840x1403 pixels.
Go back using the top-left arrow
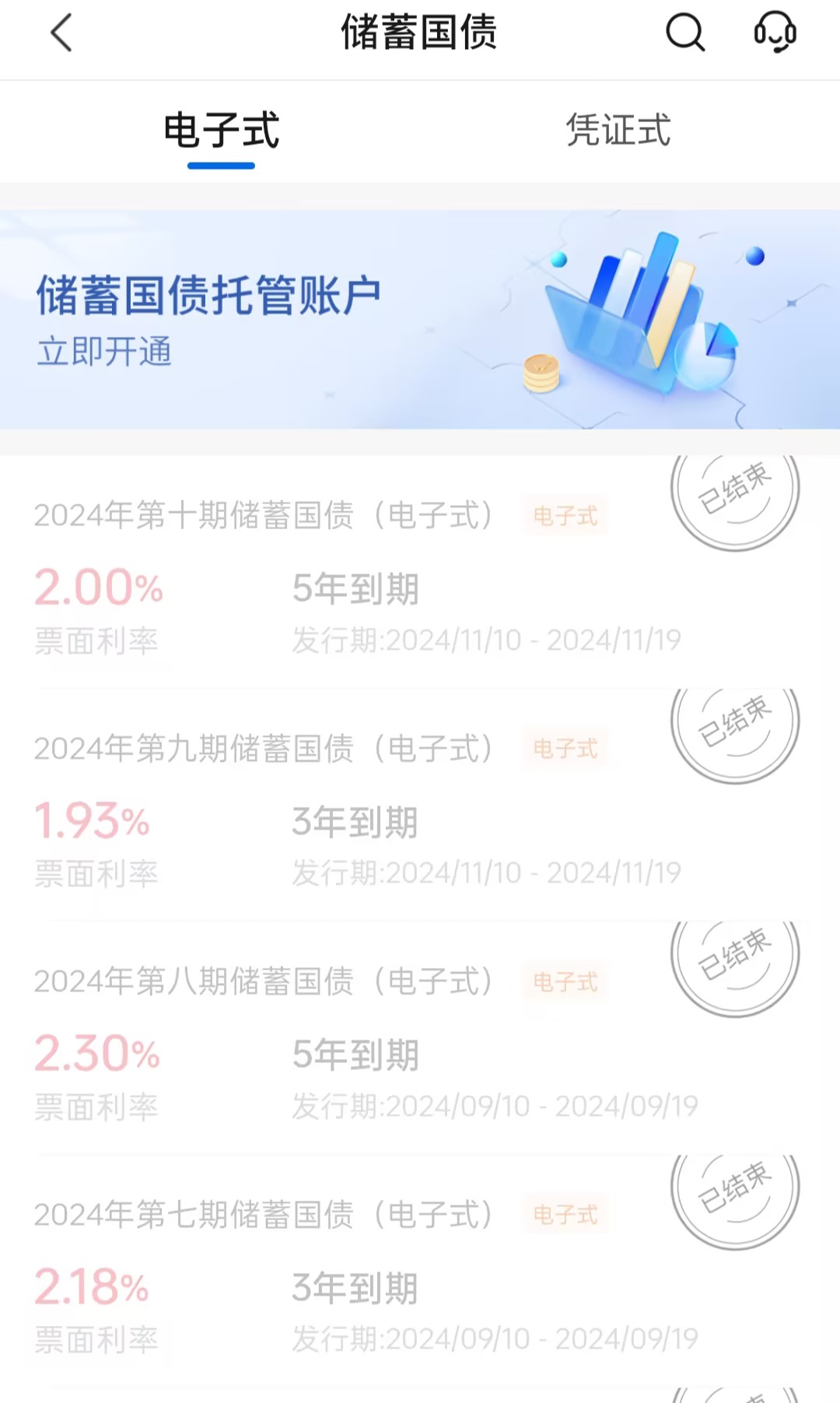[61, 33]
